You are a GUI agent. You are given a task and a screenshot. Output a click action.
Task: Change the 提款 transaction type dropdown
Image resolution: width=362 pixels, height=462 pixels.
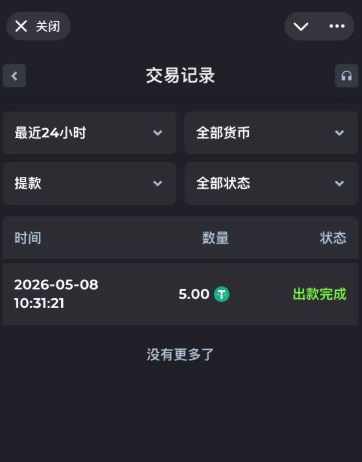[x=89, y=183]
